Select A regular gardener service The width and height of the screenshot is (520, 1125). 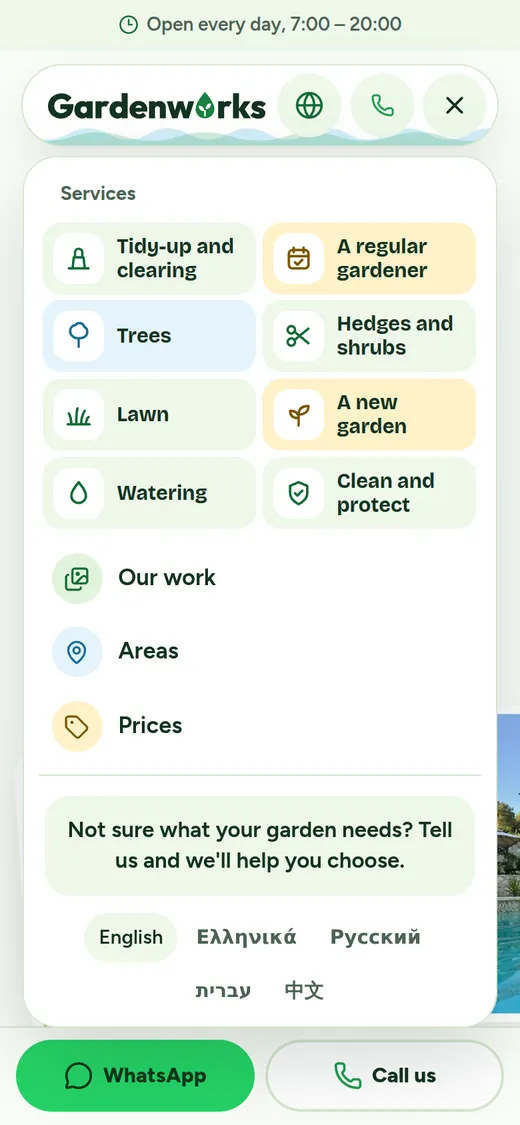[369, 258]
